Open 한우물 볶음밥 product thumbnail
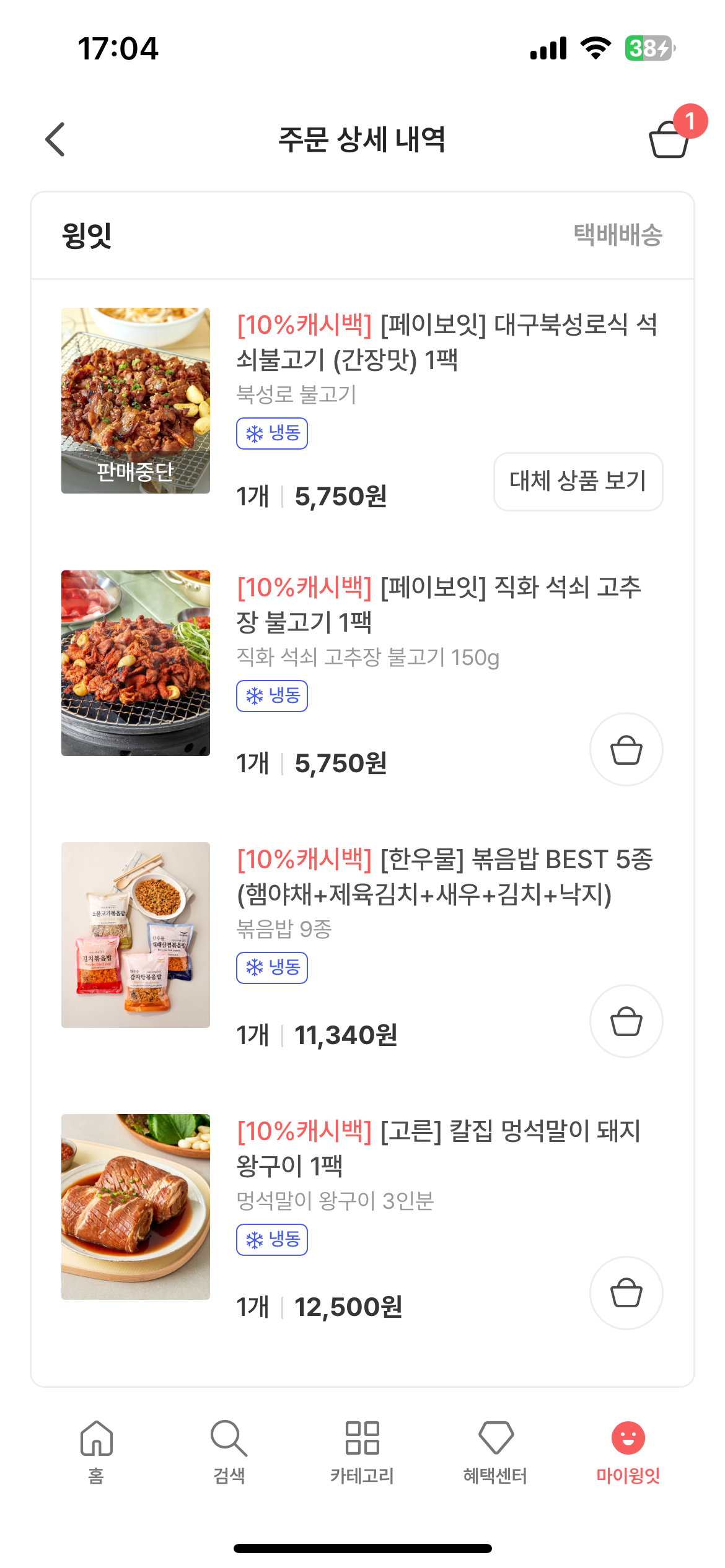Viewport: 725px width, 1568px height. coord(136,935)
